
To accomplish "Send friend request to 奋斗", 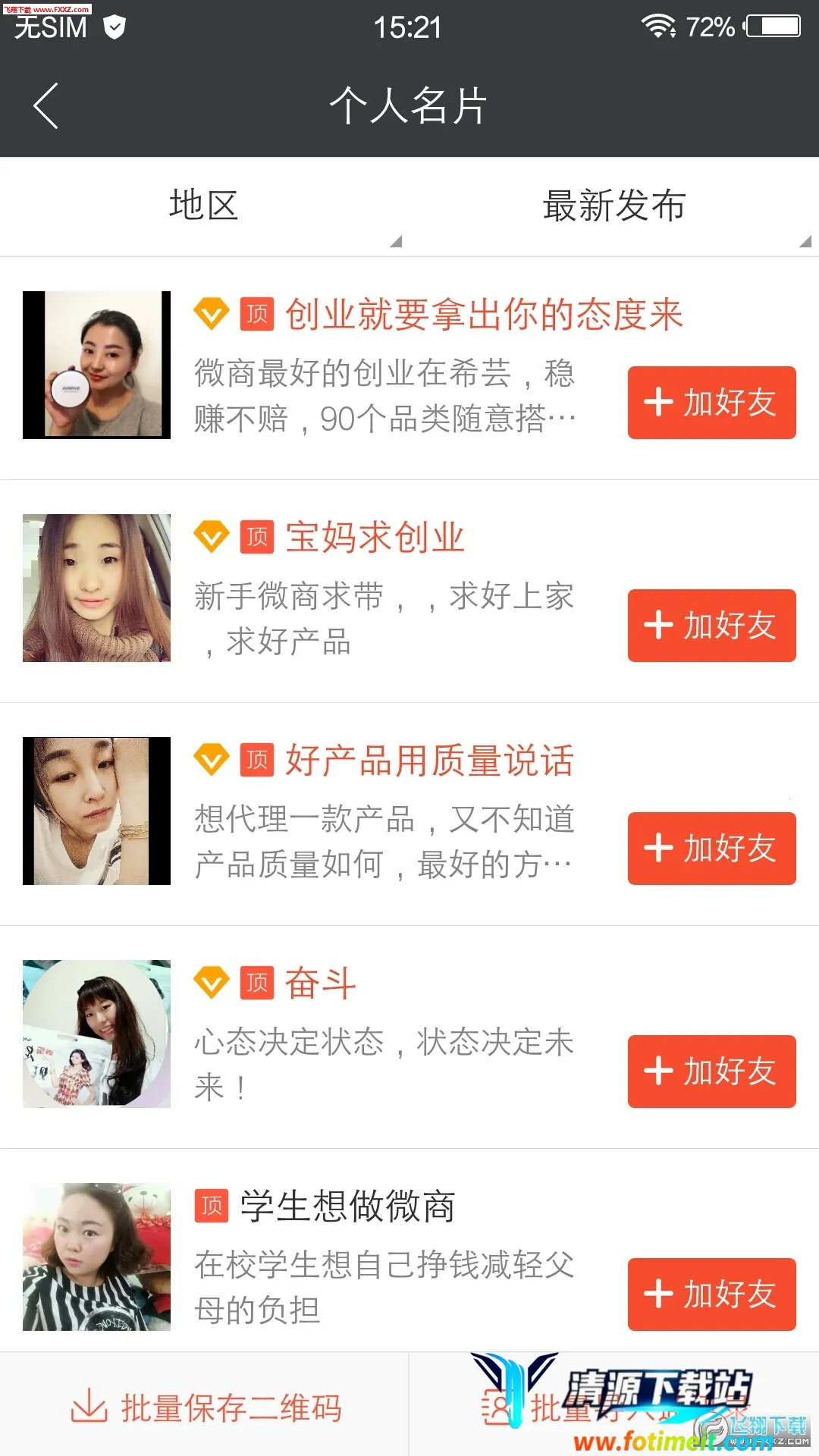I will tap(711, 1072).
